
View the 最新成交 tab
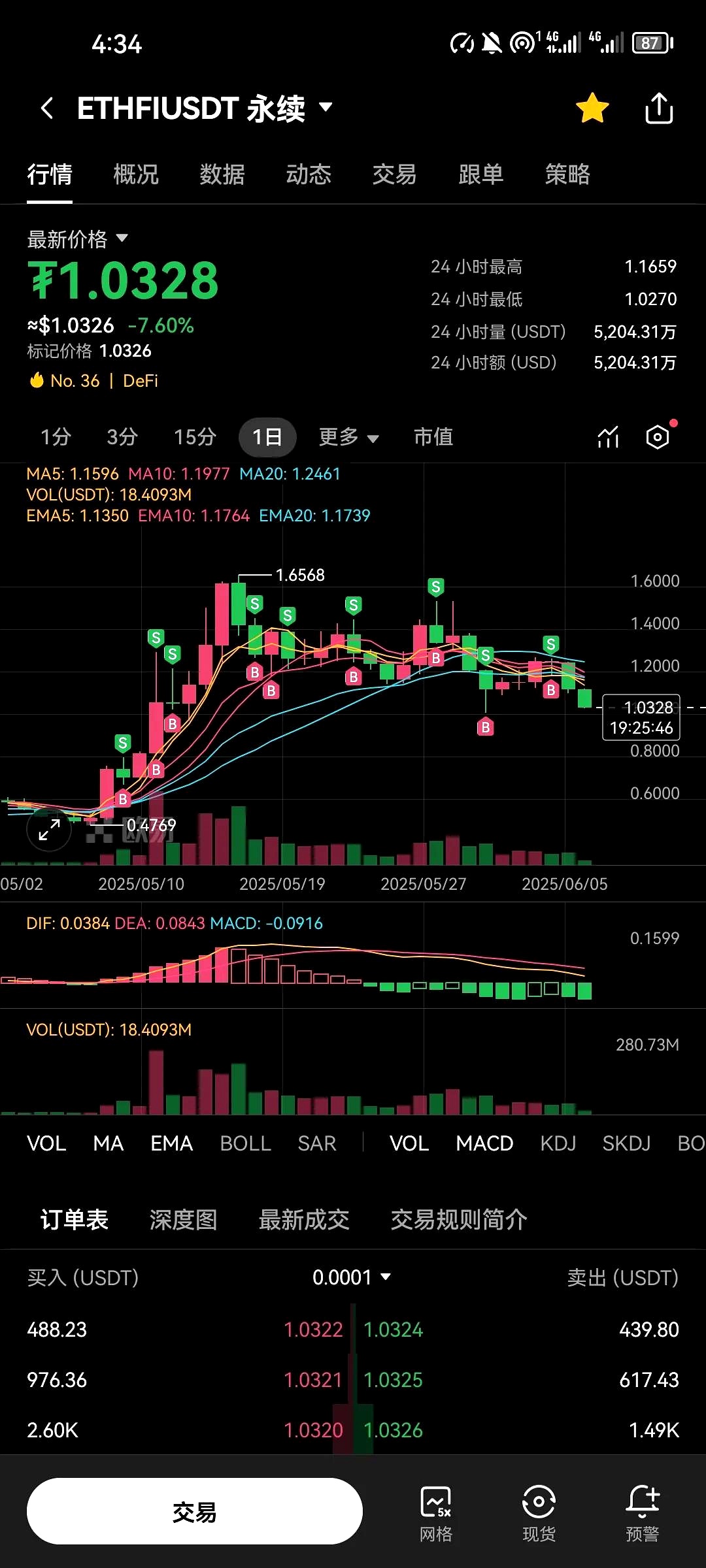coord(304,1220)
